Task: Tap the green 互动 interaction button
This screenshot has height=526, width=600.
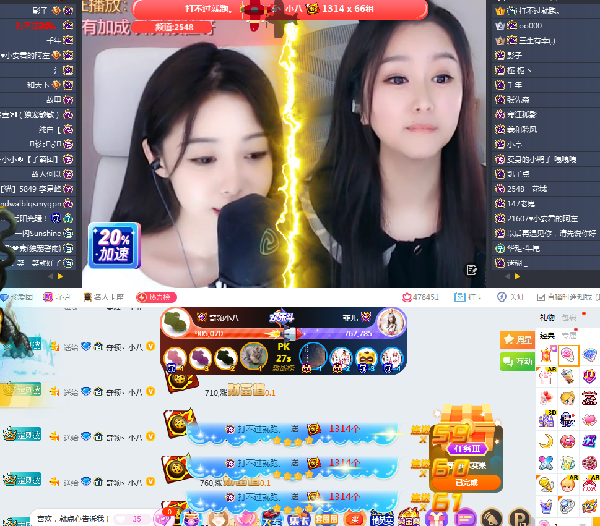Action: coord(516,362)
